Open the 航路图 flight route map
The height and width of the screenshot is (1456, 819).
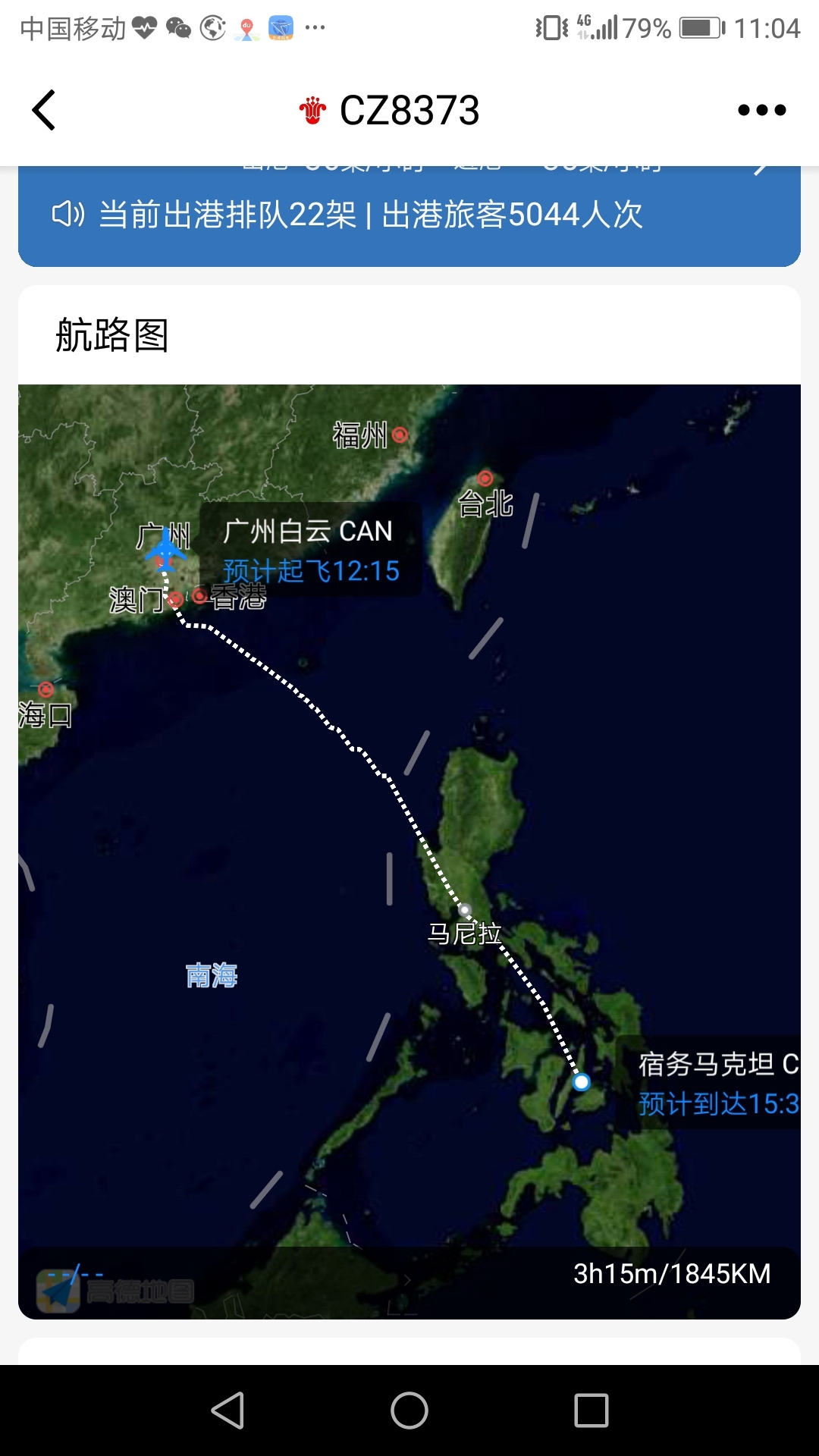pos(409,849)
